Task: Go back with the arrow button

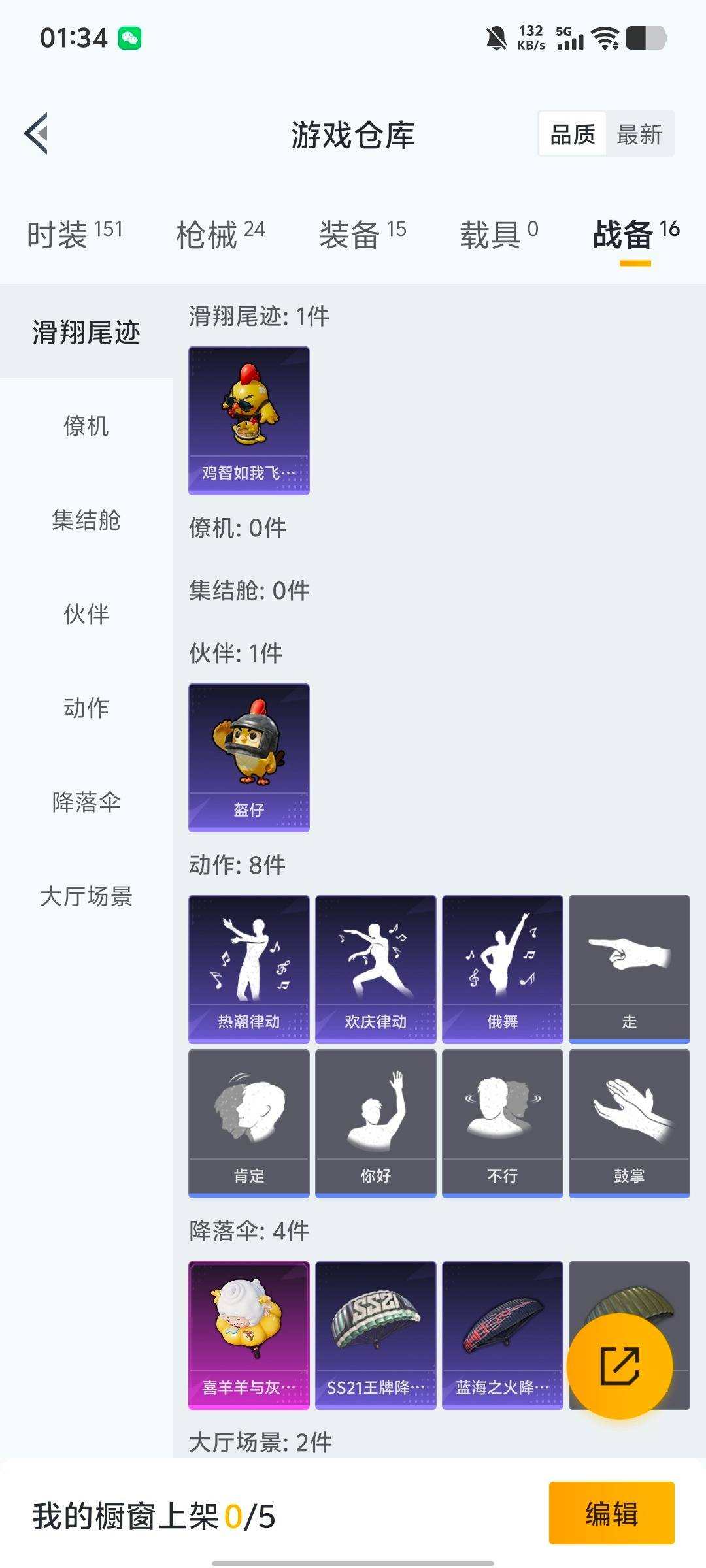Action: (x=37, y=133)
